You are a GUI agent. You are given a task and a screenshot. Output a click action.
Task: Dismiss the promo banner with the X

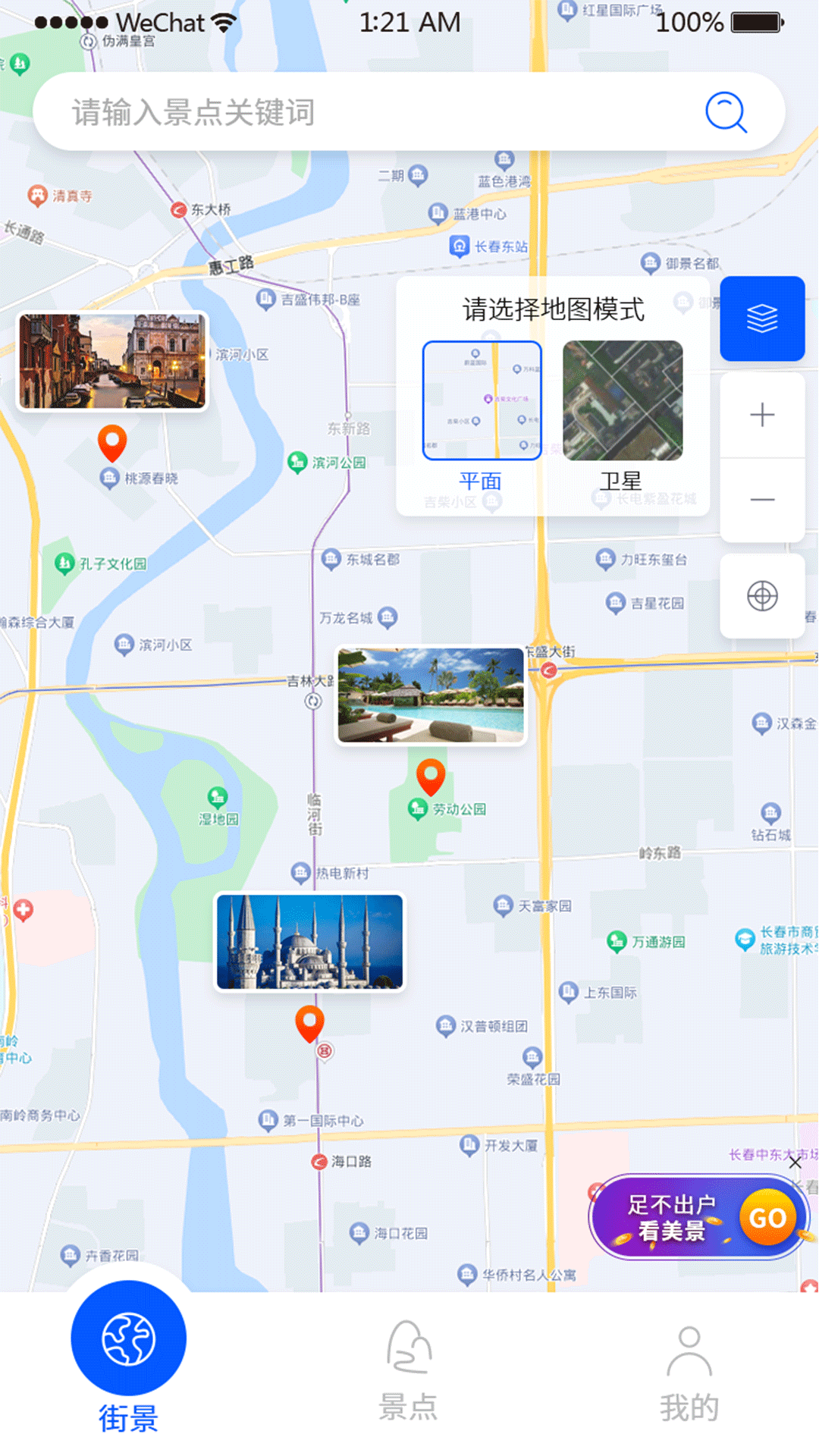tap(795, 1163)
